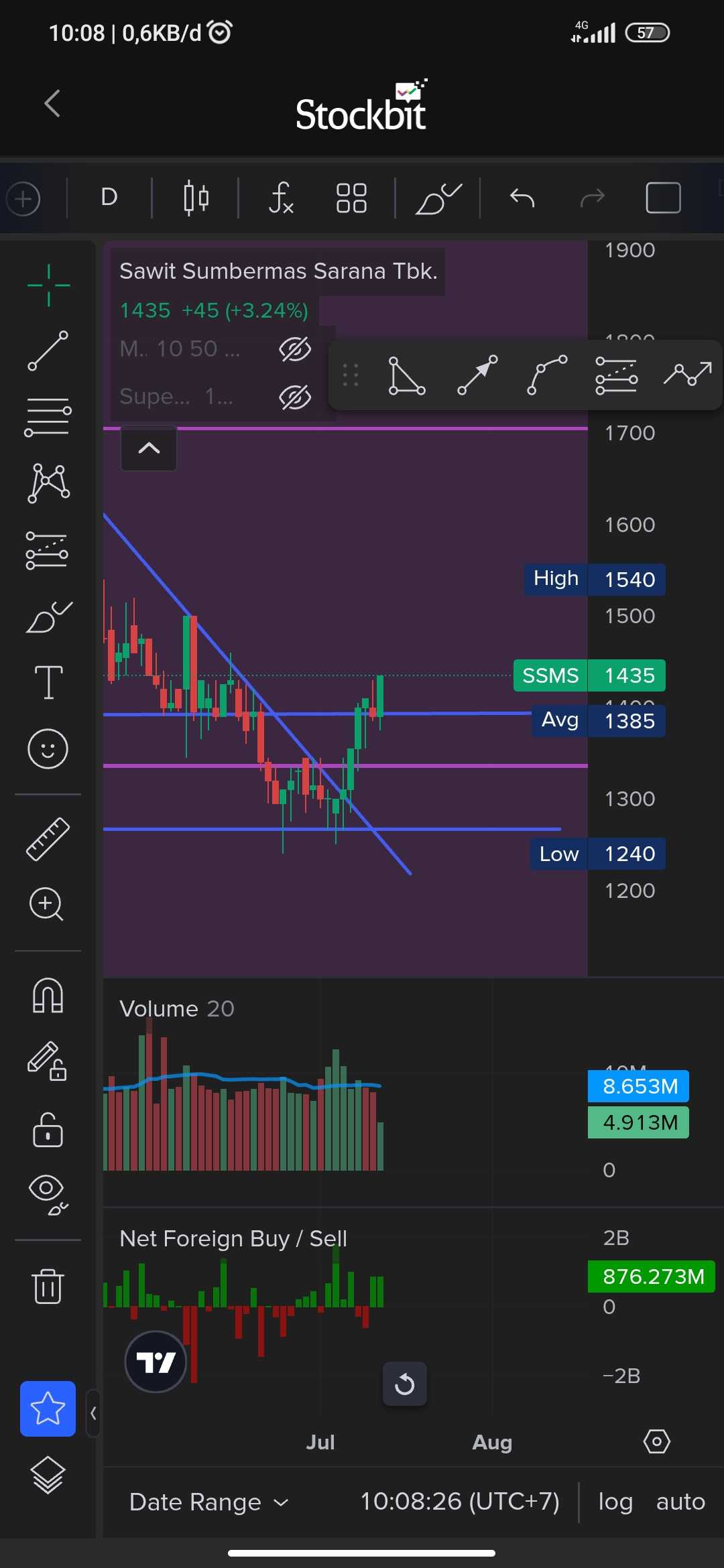Toggle fullscreen chart mode
Viewport: 724px width, 1568px height.
click(x=663, y=198)
